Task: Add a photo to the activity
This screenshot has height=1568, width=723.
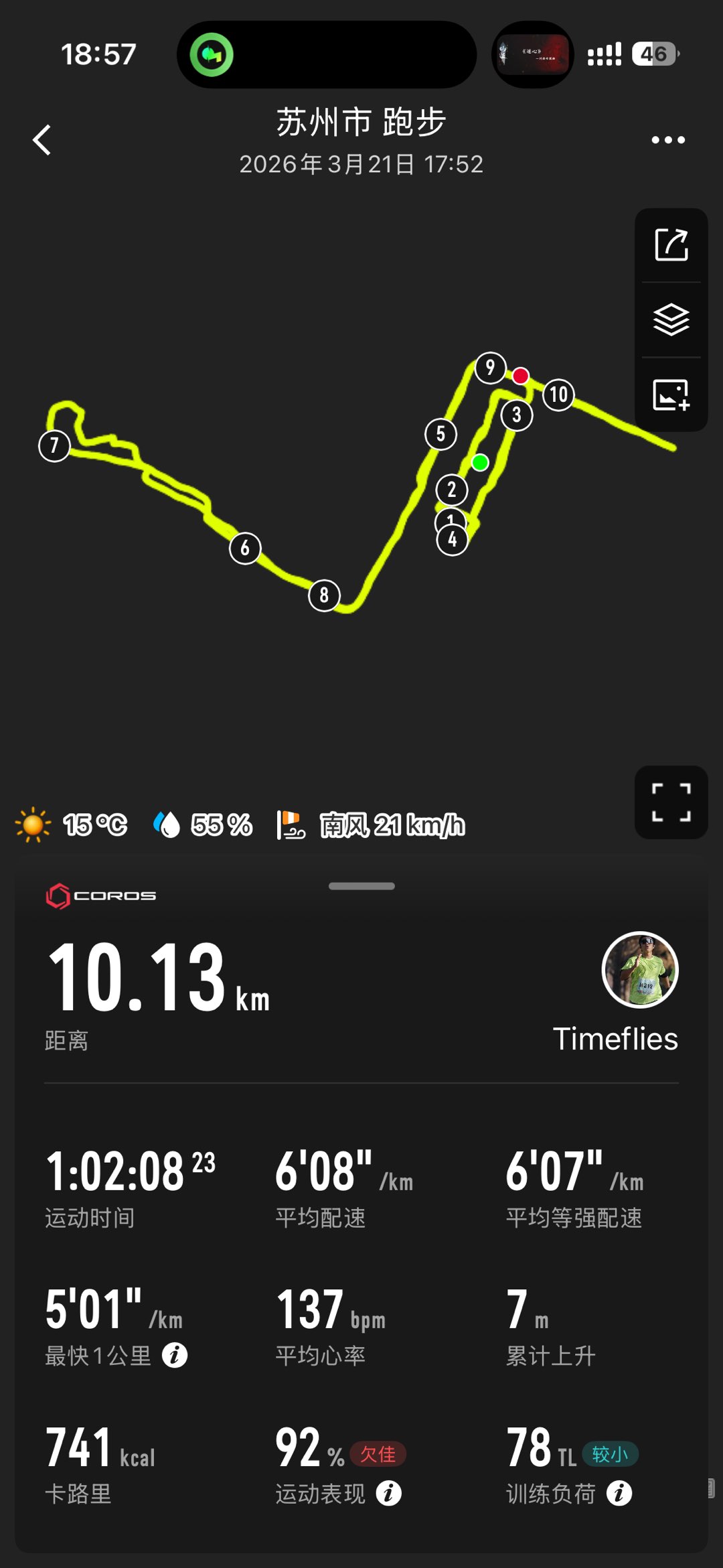Action: pos(671,395)
